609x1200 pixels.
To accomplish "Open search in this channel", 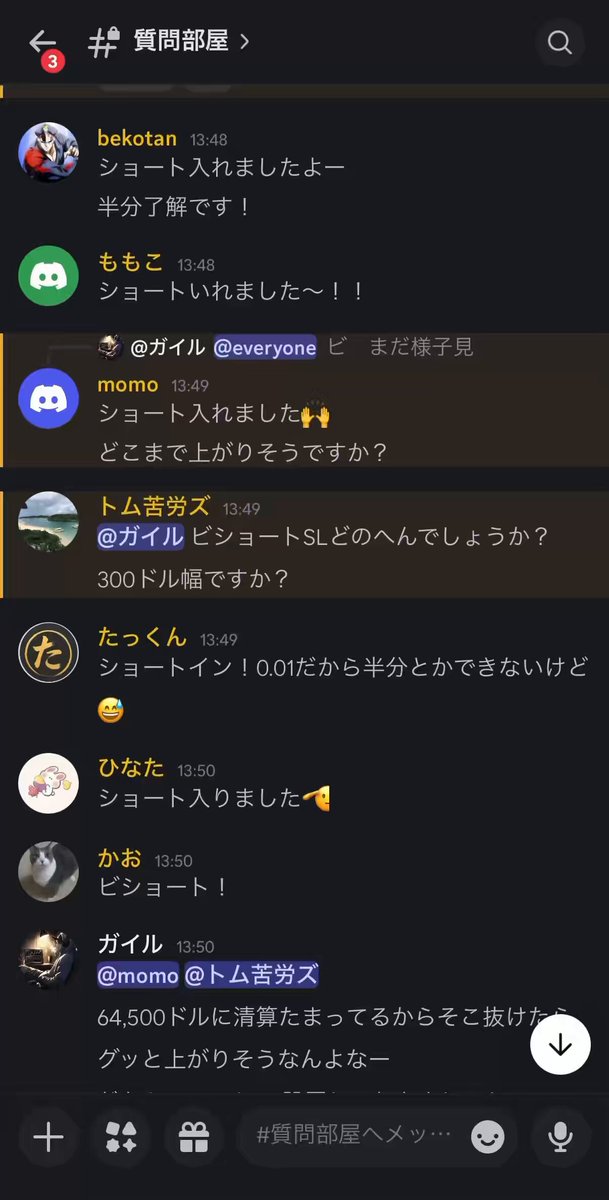I will click(560, 43).
